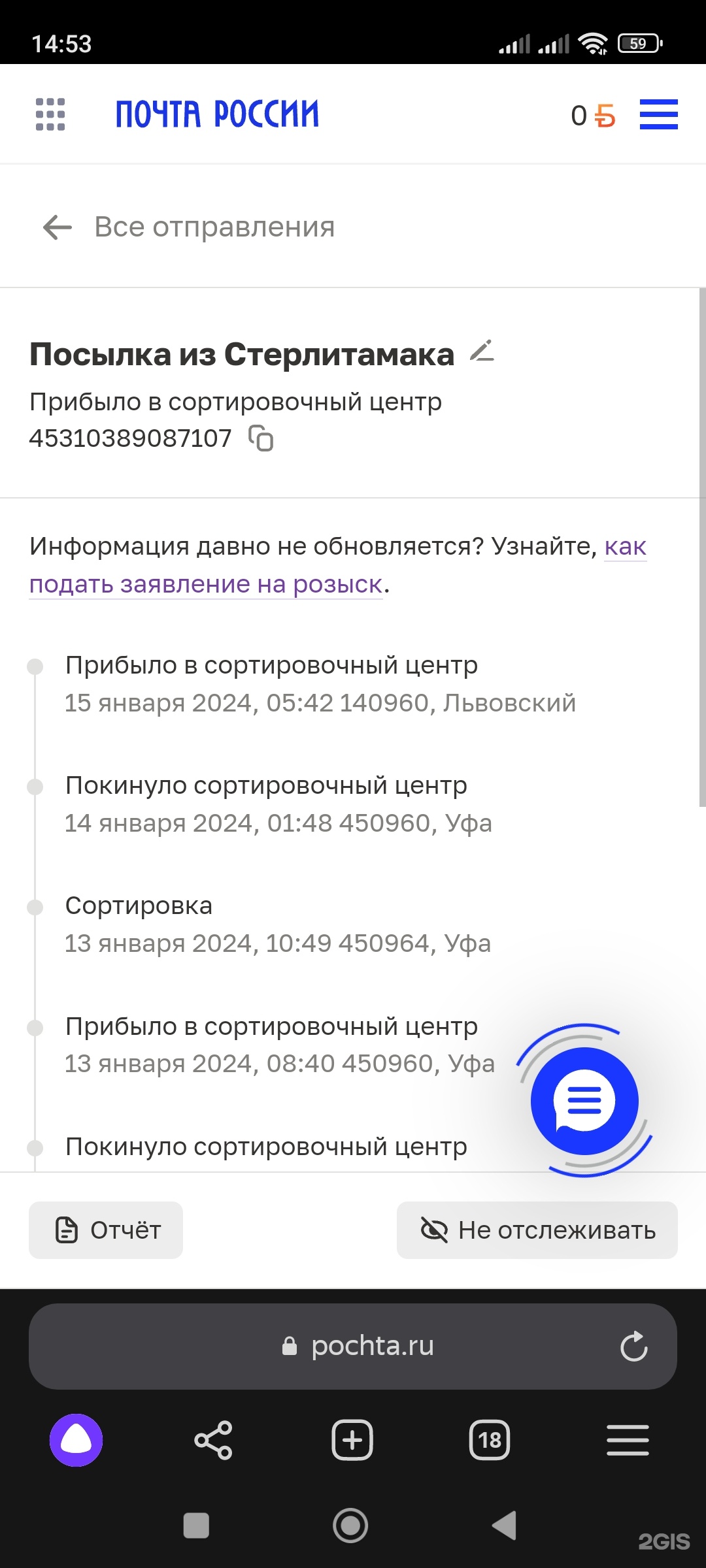Open the browser menu
The width and height of the screenshot is (706, 1568).
pos(628,1440)
